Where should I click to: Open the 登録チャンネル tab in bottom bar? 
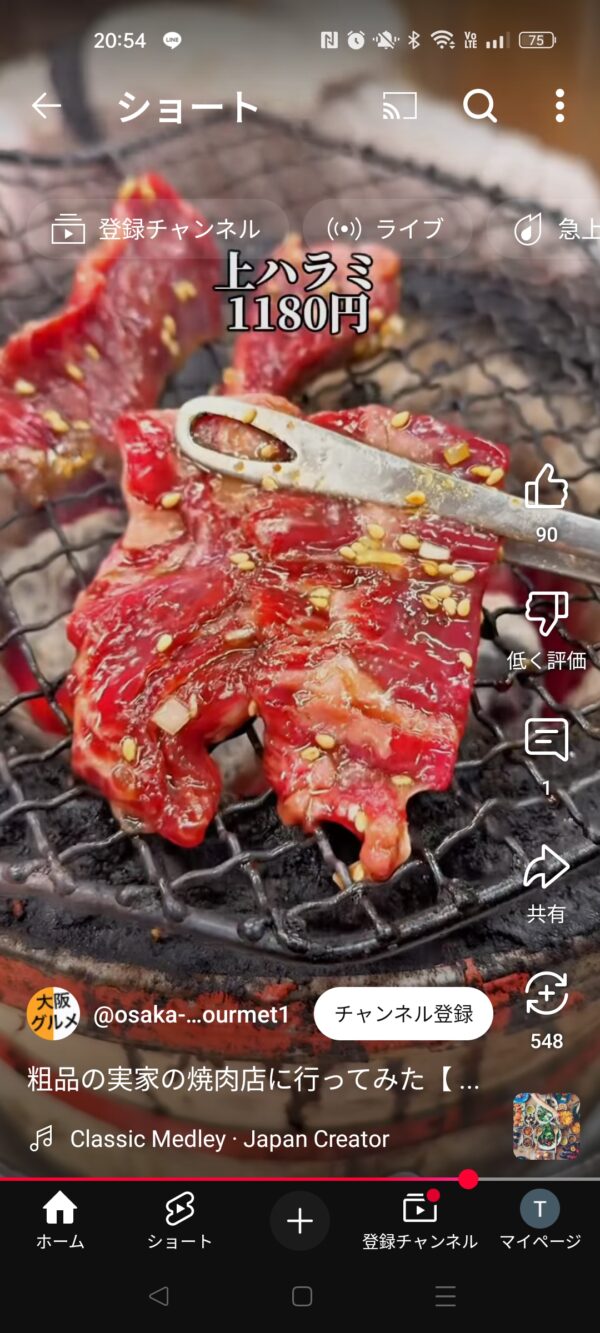(420, 1222)
